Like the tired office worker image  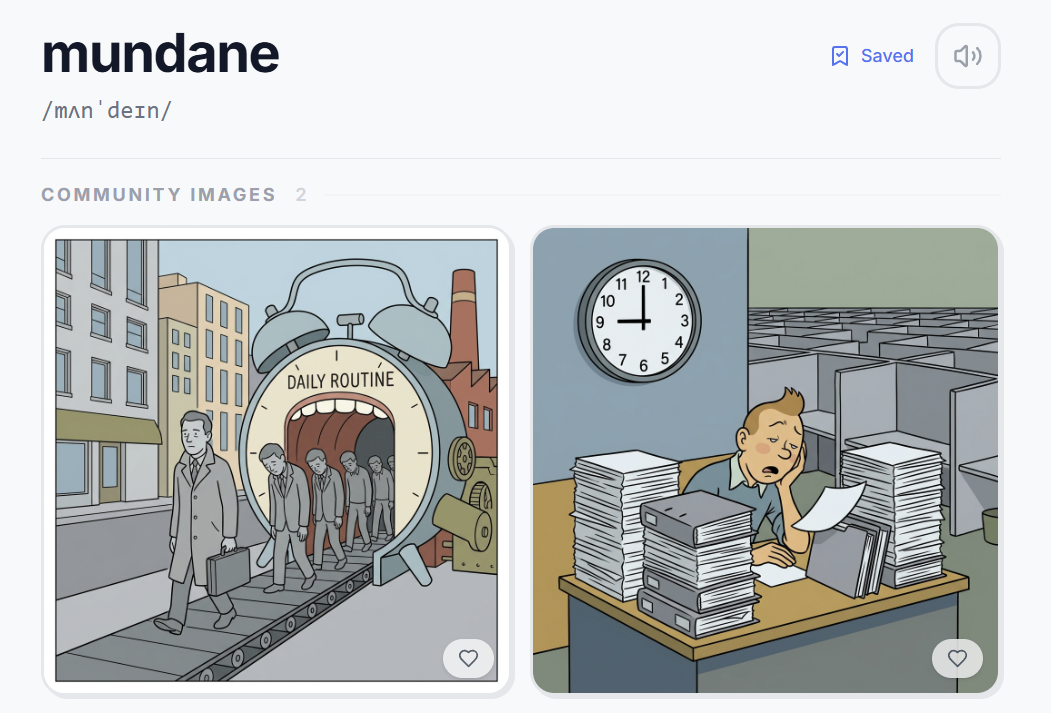(957, 658)
